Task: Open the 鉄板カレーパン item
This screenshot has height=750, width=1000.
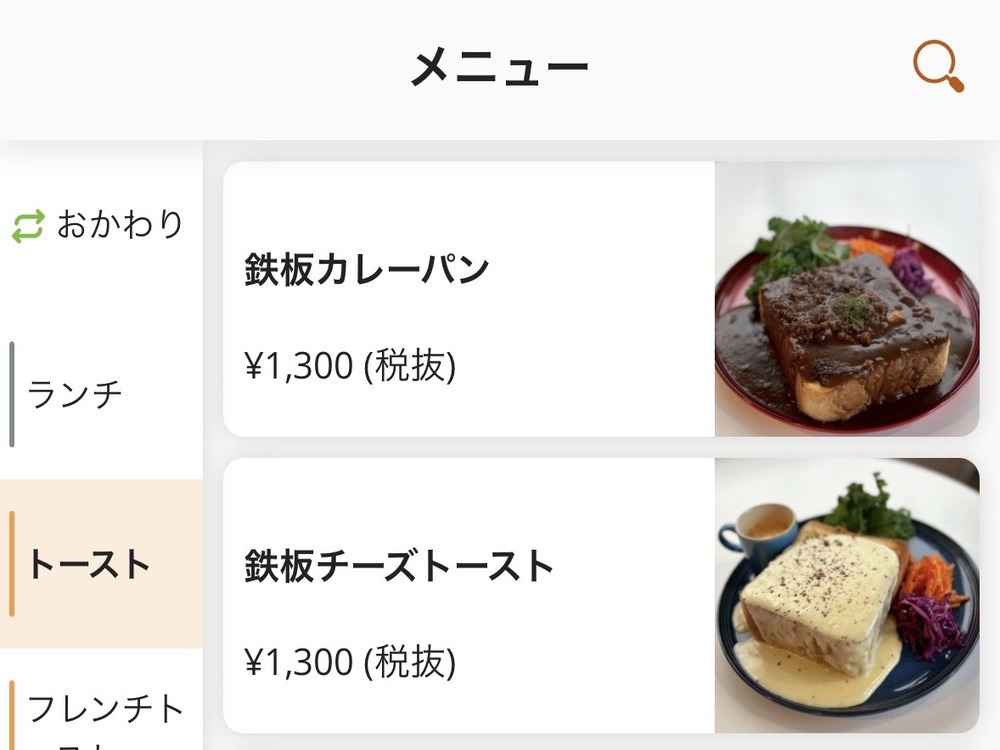Action: click(x=600, y=299)
